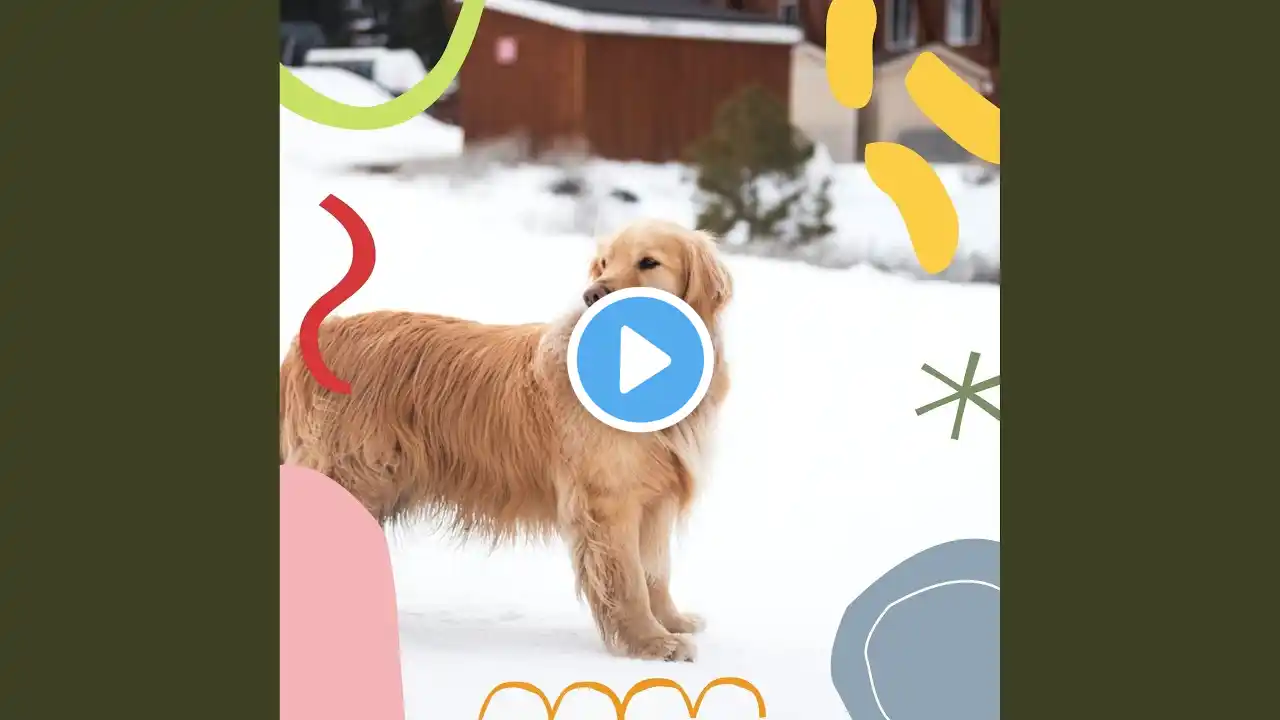Play the golden retriever video
The width and height of the screenshot is (1280, 720).
click(x=640, y=360)
